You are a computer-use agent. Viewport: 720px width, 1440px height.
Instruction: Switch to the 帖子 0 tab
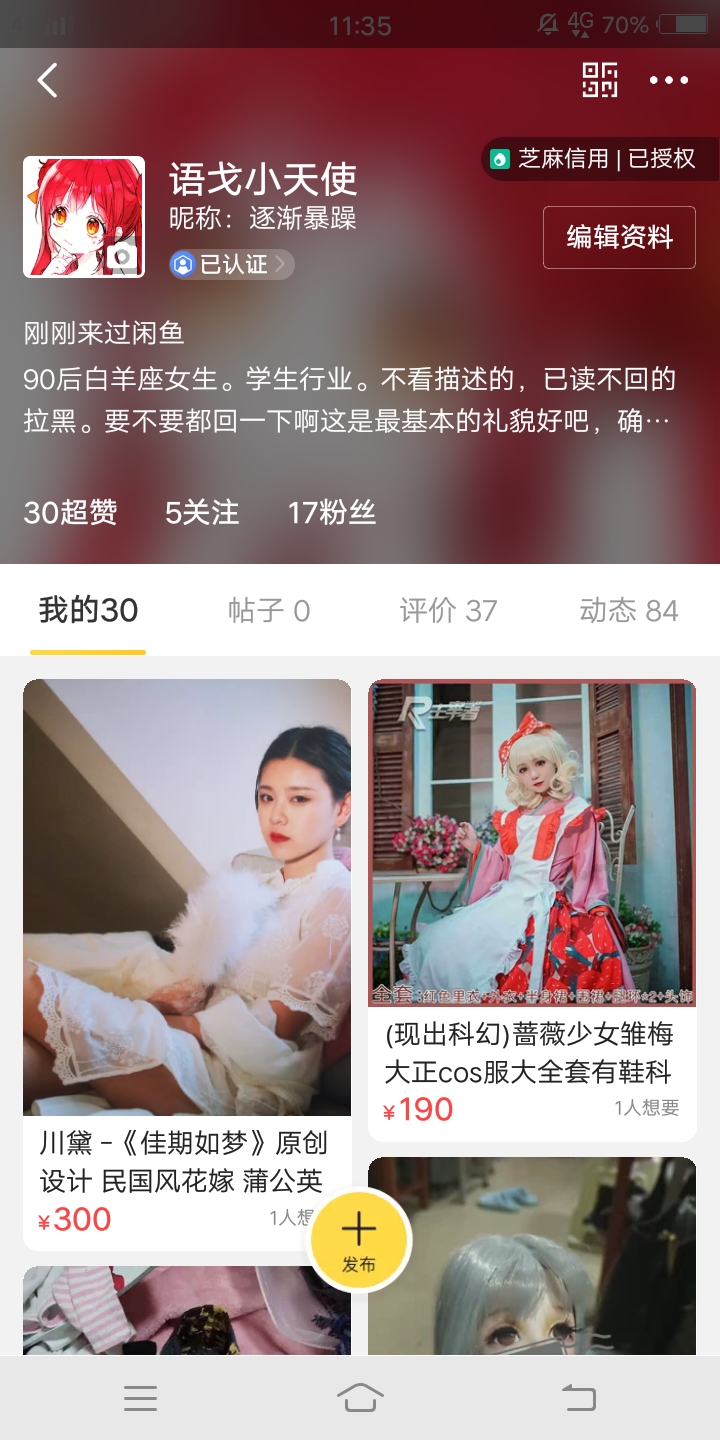coord(269,611)
